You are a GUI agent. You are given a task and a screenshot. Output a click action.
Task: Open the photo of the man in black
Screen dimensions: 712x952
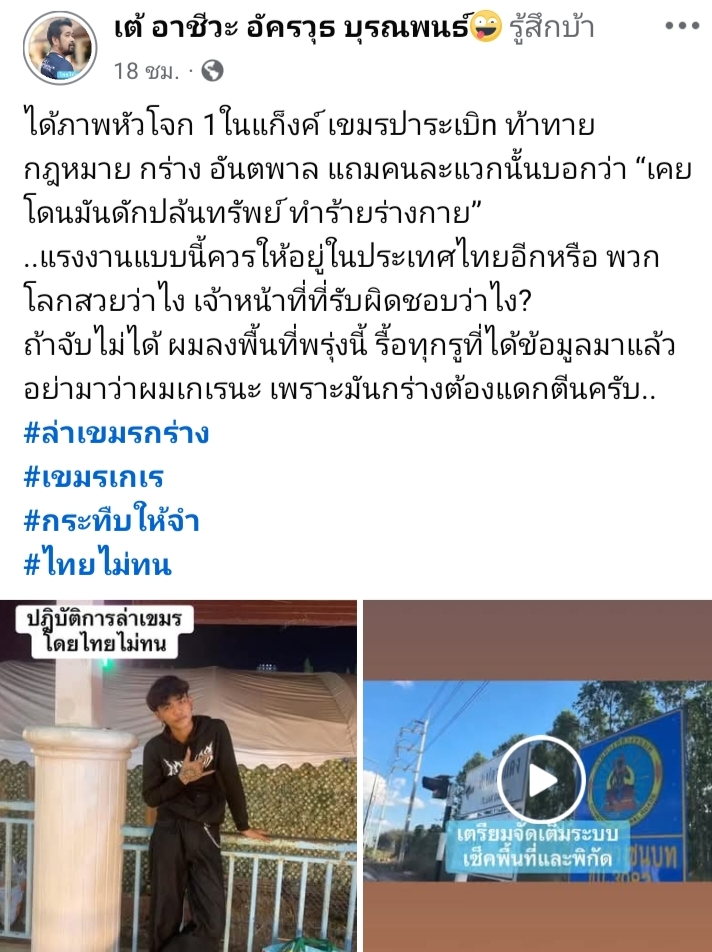pos(178,775)
